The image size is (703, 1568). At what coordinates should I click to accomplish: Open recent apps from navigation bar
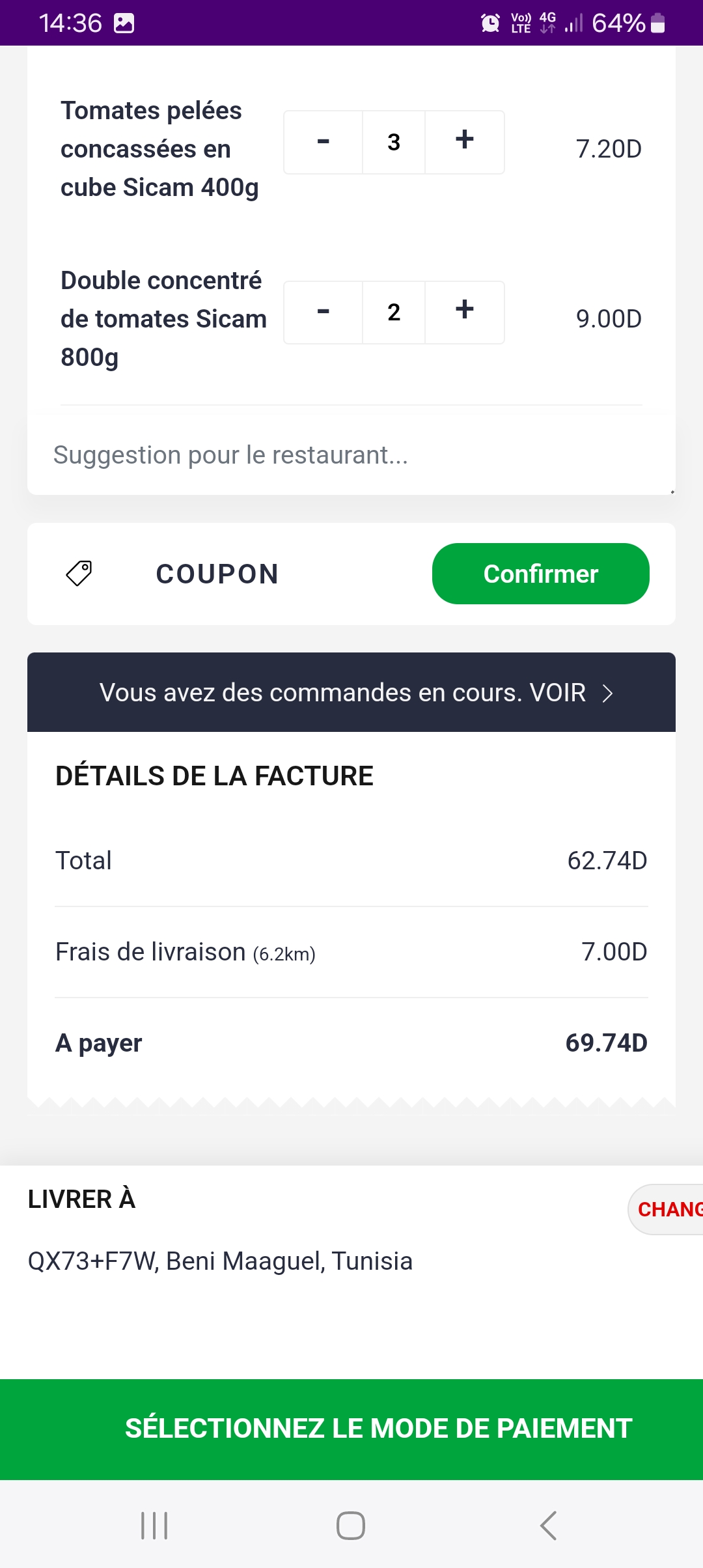coord(154,1525)
